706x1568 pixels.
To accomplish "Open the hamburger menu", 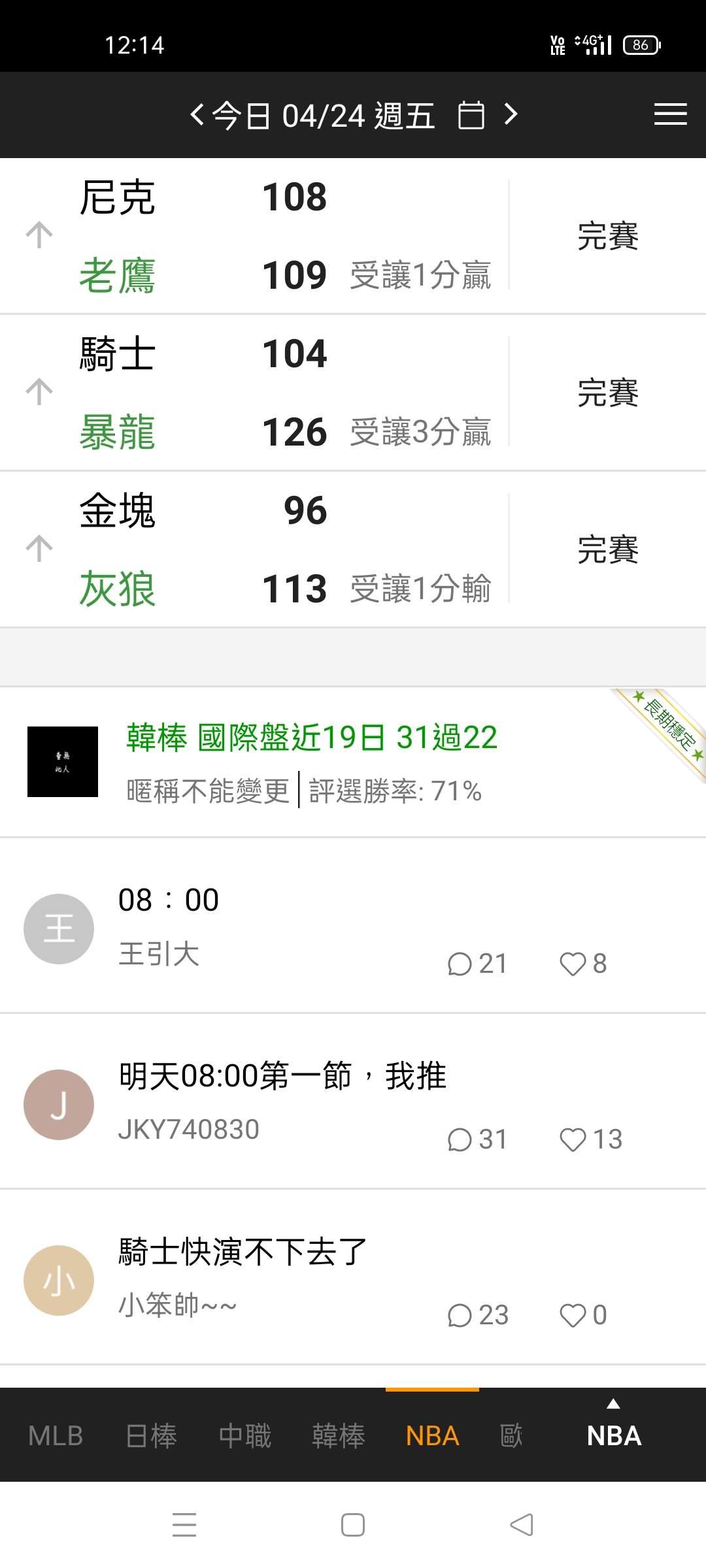I will 670,115.
